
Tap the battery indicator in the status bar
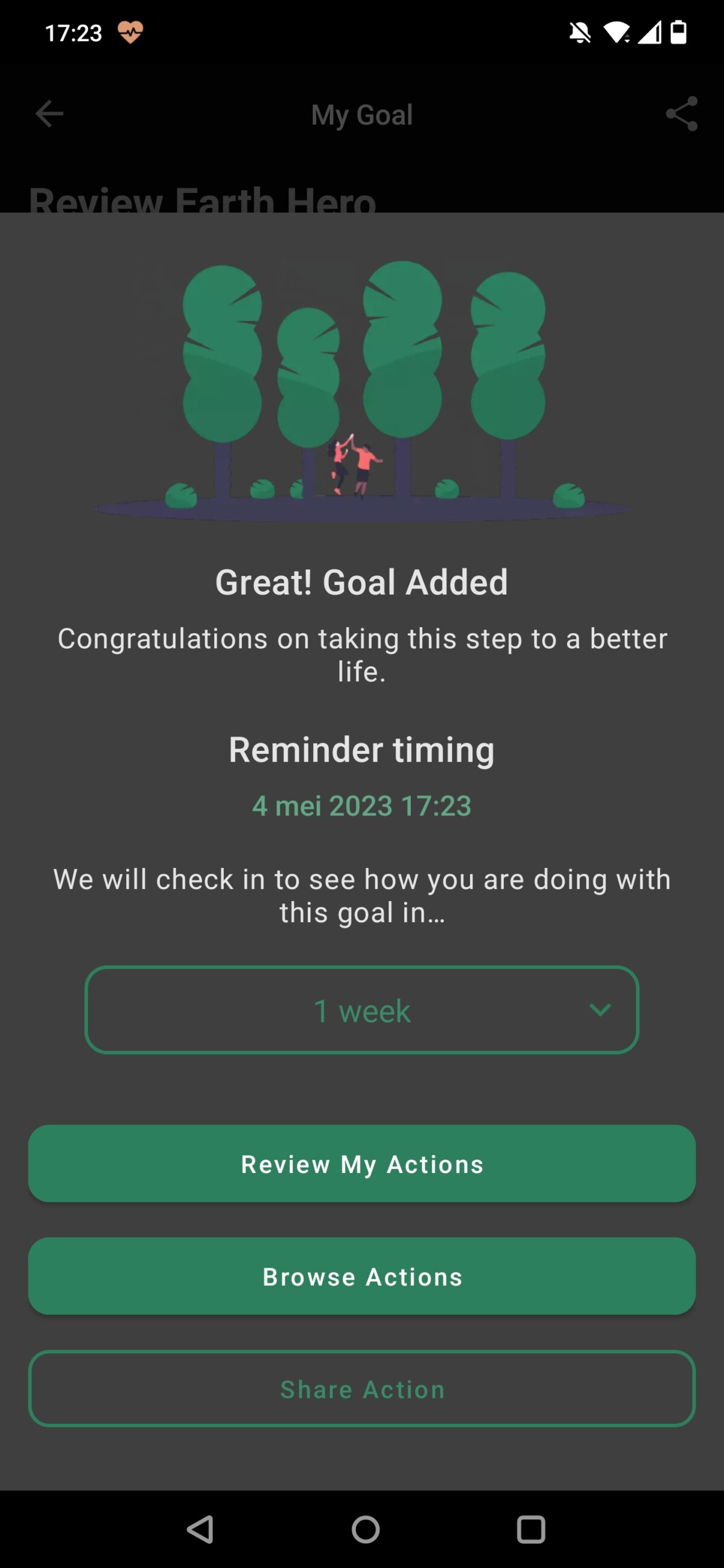[679, 31]
